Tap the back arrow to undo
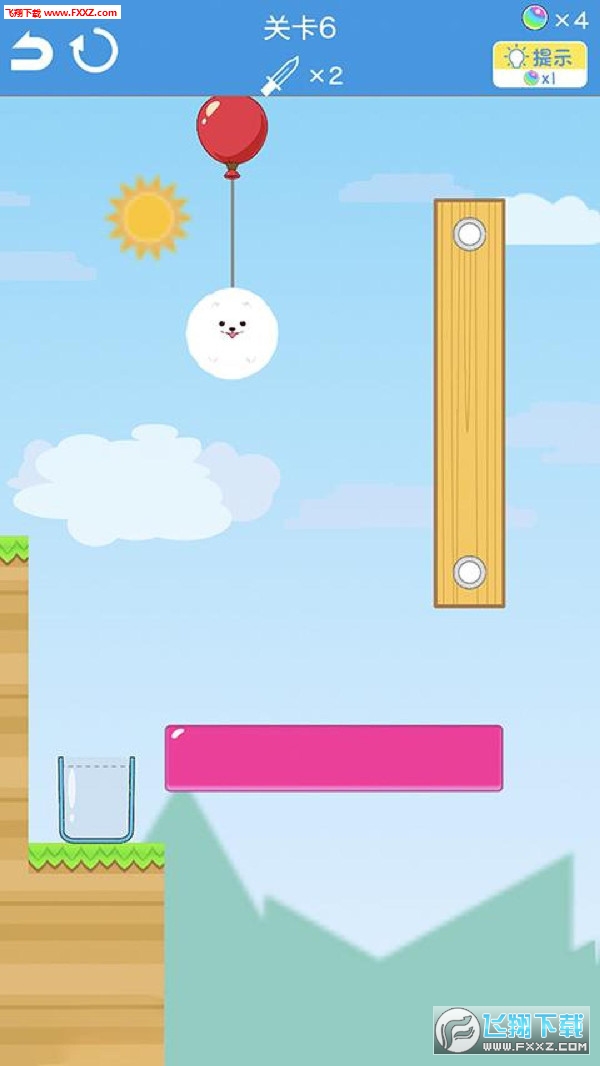The width and height of the screenshot is (600, 1066). [x=31, y=53]
